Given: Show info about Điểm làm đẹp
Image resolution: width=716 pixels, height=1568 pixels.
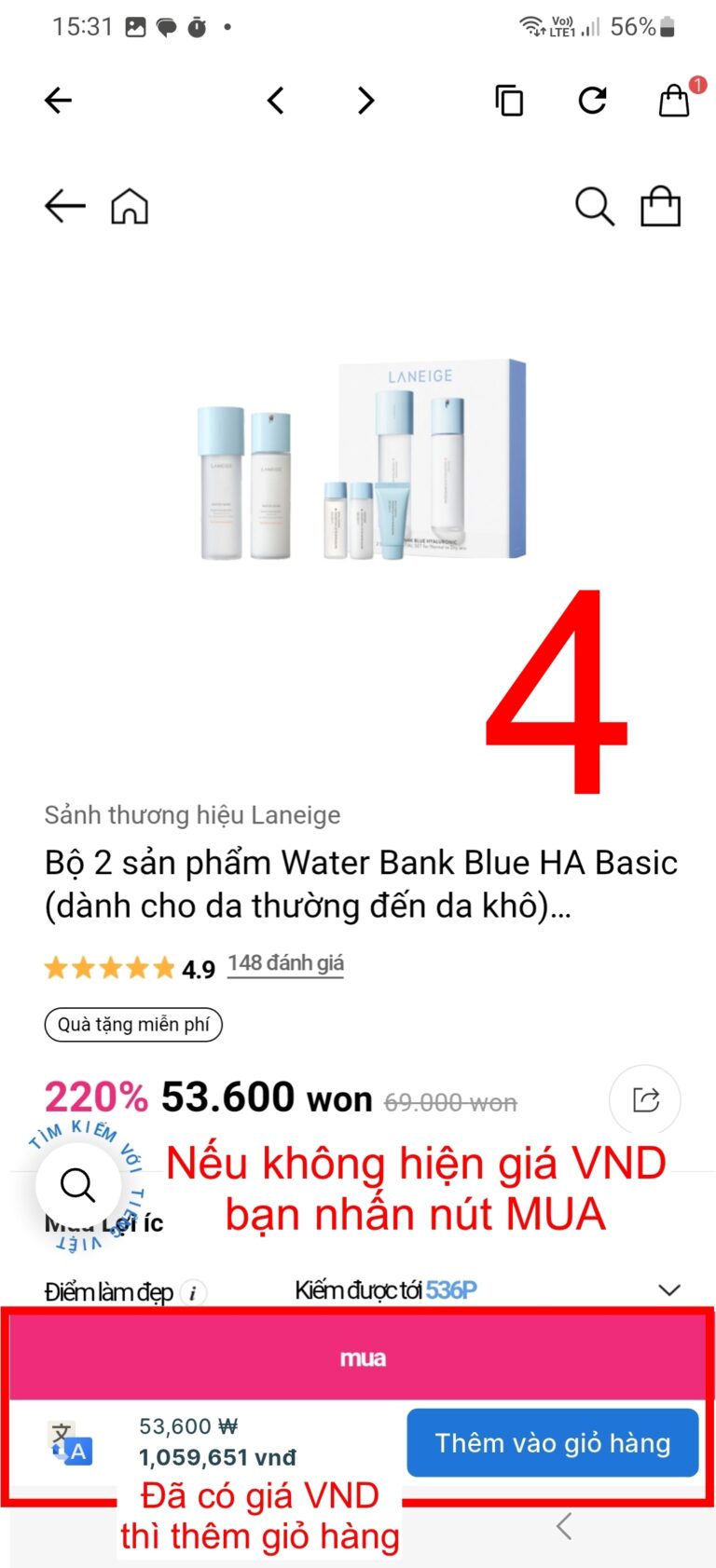Looking at the screenshot, I should (x=193, y=1292).
